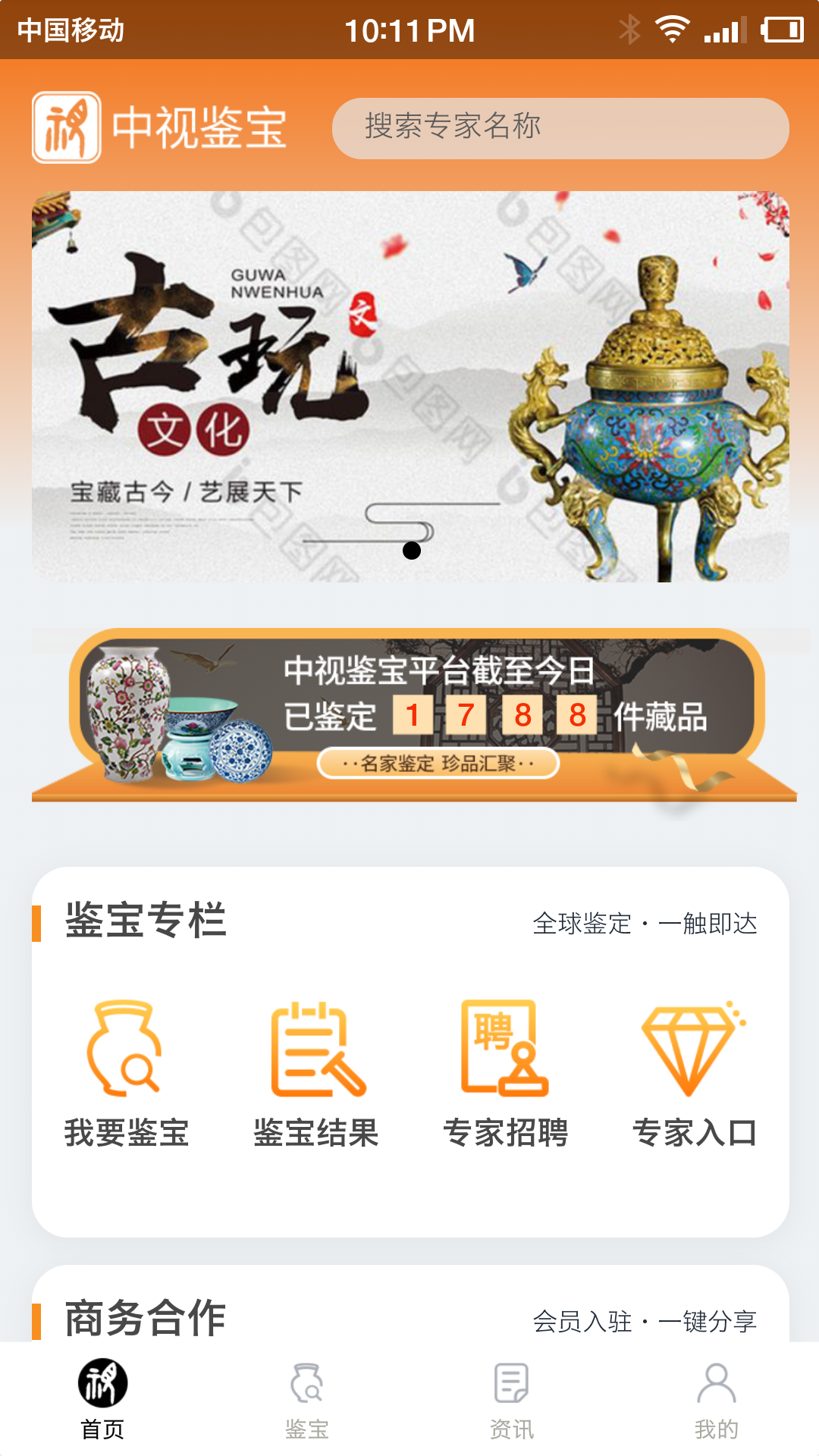Open the 已鉴定藏品 statistics banner
Image resolution: width=819 pixels, height=1456 pixels.
click(x=413, y=714)
